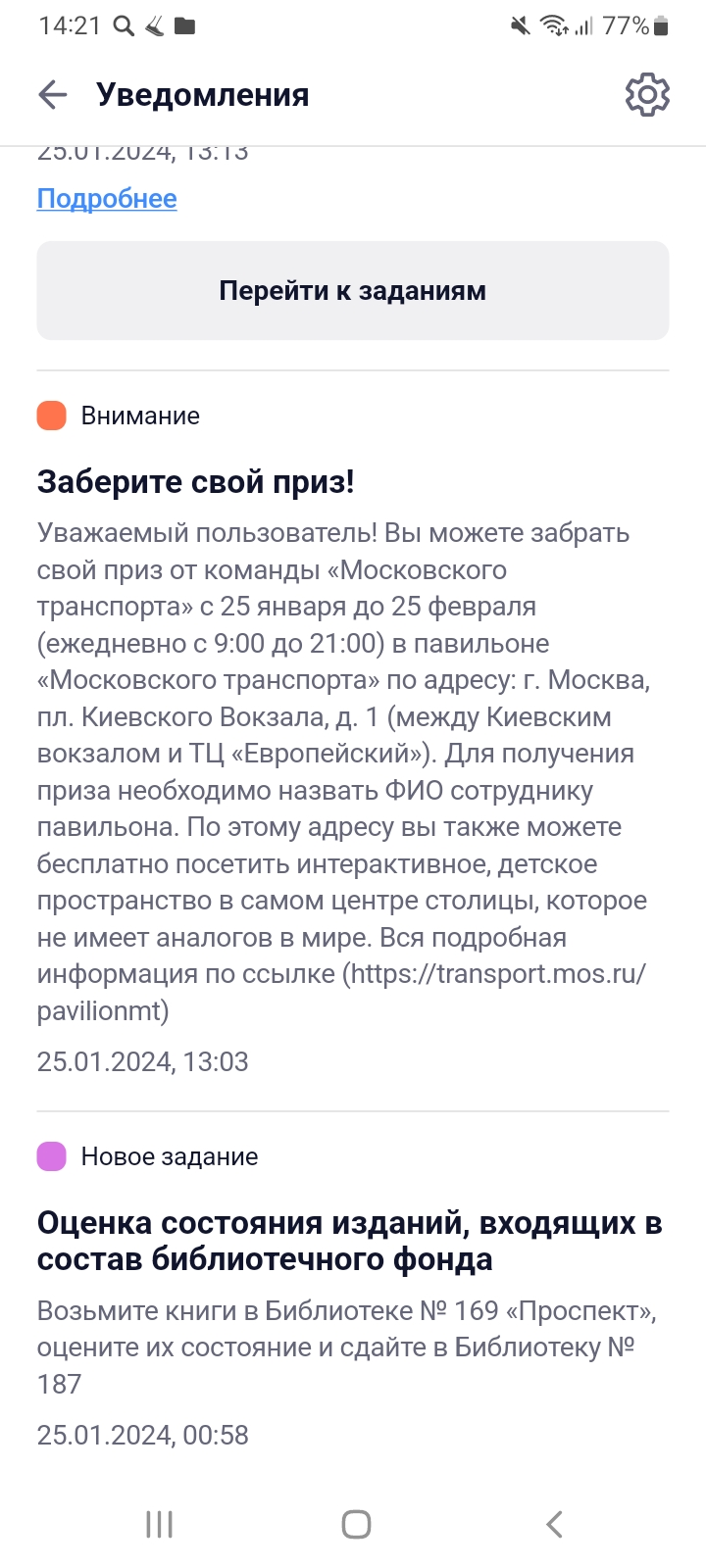Tap the Перейти к заданиям button
Screen dimensions: 706x1568
tap(353, 291)
